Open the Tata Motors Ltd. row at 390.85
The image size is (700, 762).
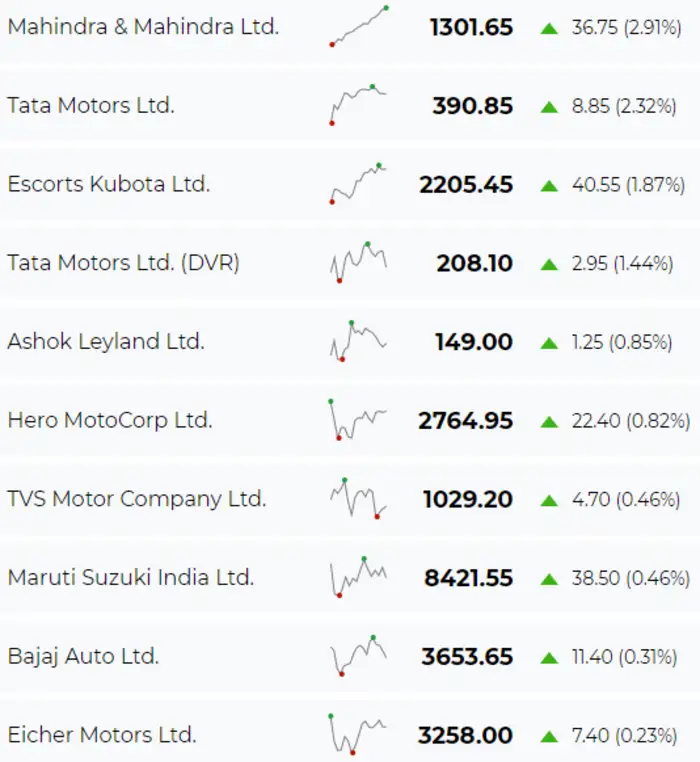point(91,105)
